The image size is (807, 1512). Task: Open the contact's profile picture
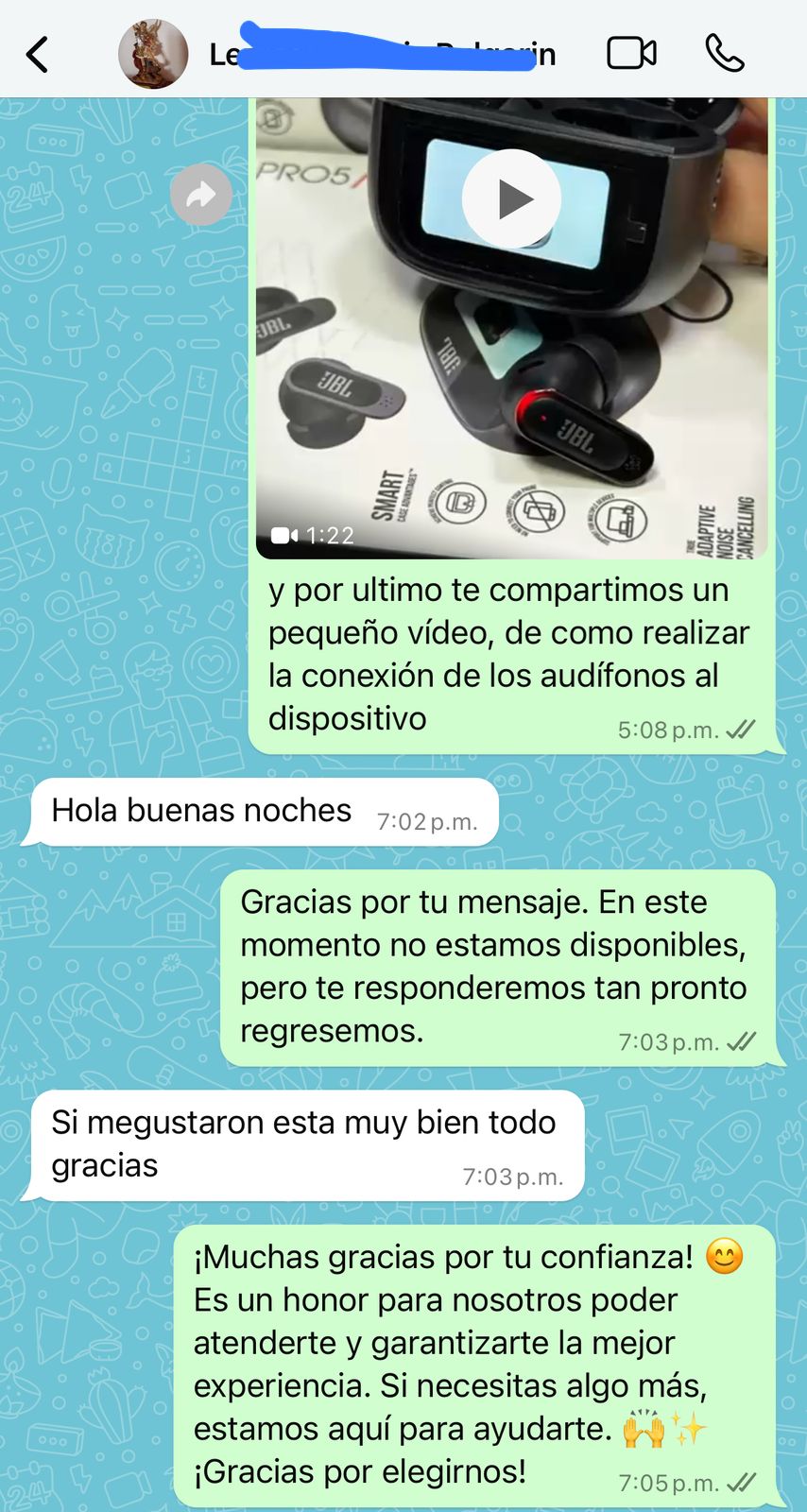click(153, 54)
